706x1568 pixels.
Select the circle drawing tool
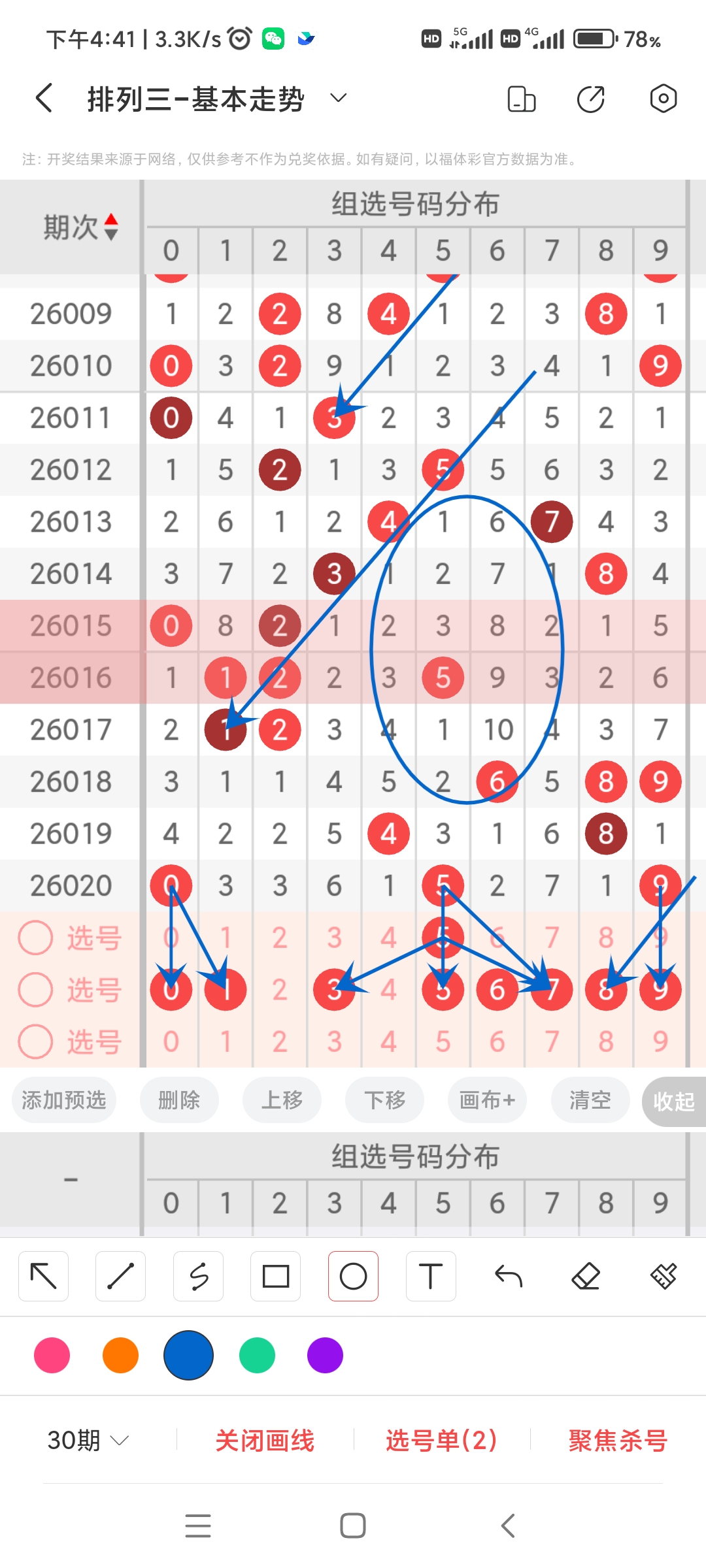[353, 1275]
